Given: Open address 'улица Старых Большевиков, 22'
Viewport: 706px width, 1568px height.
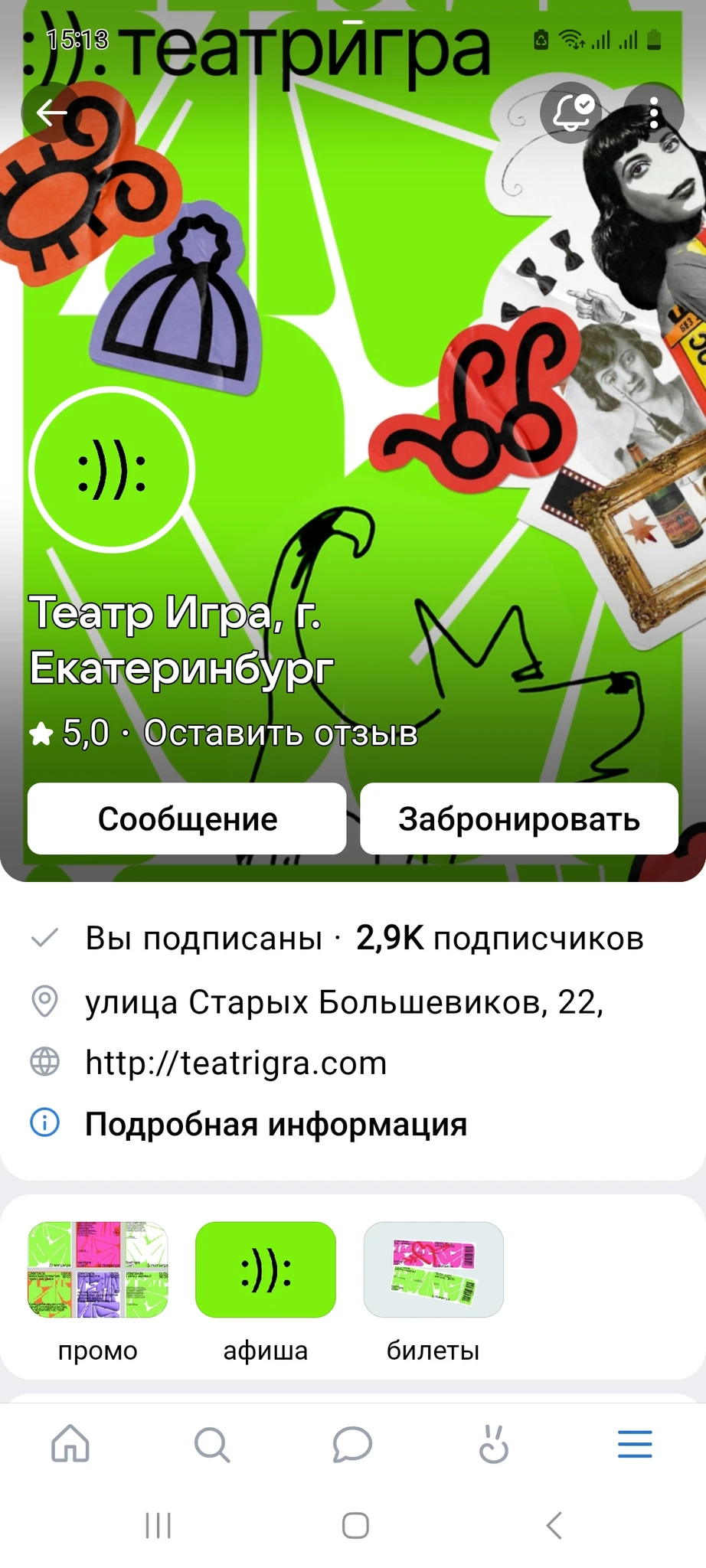Looking at the screenshot, I should pyautogui.click(x=344, y=1001).
